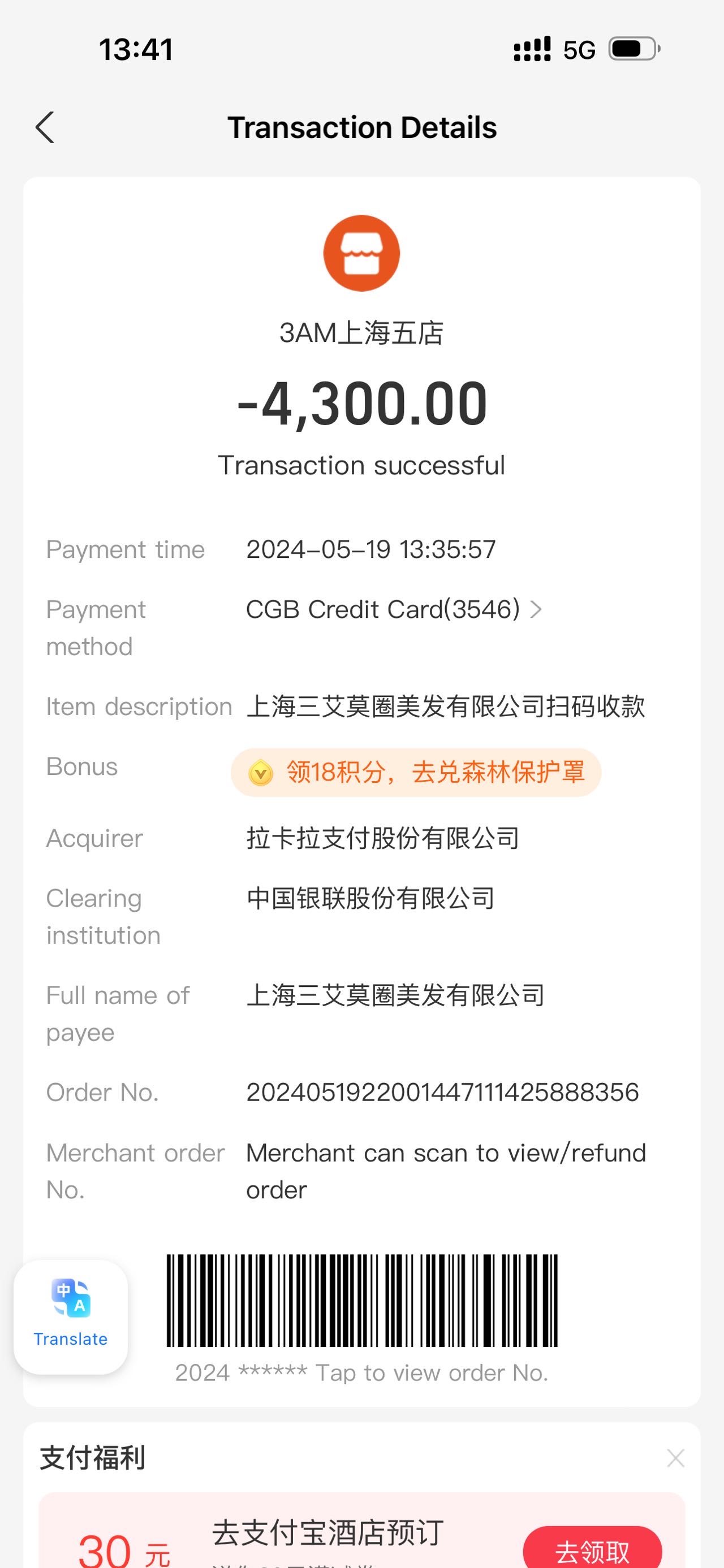Open the CGB Credit Card payment method
The image size is (724, 1568).
pyautogui.click(x=394, y=609)
